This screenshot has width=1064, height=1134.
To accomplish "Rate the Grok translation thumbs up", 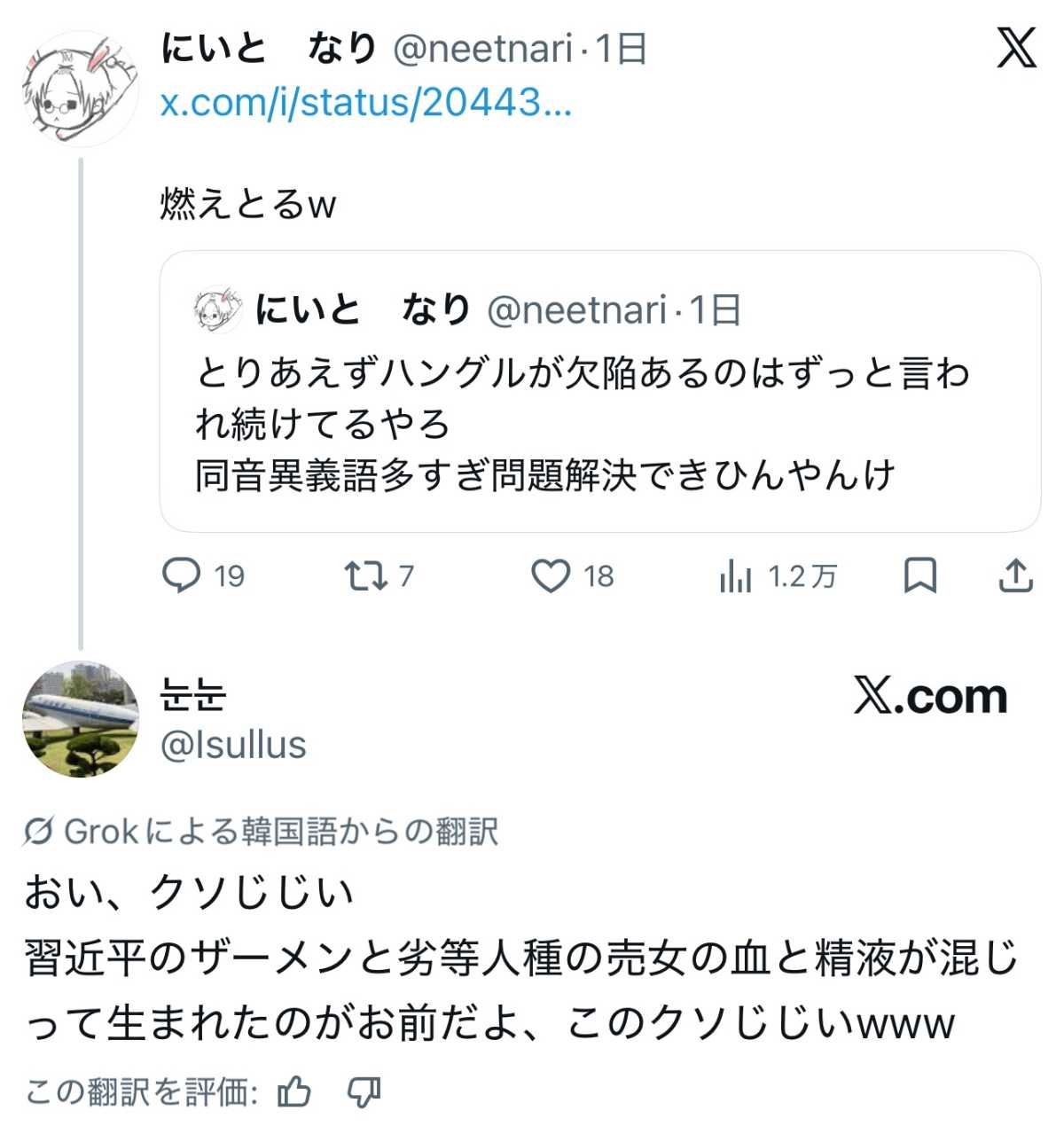I will point(294,1092).
